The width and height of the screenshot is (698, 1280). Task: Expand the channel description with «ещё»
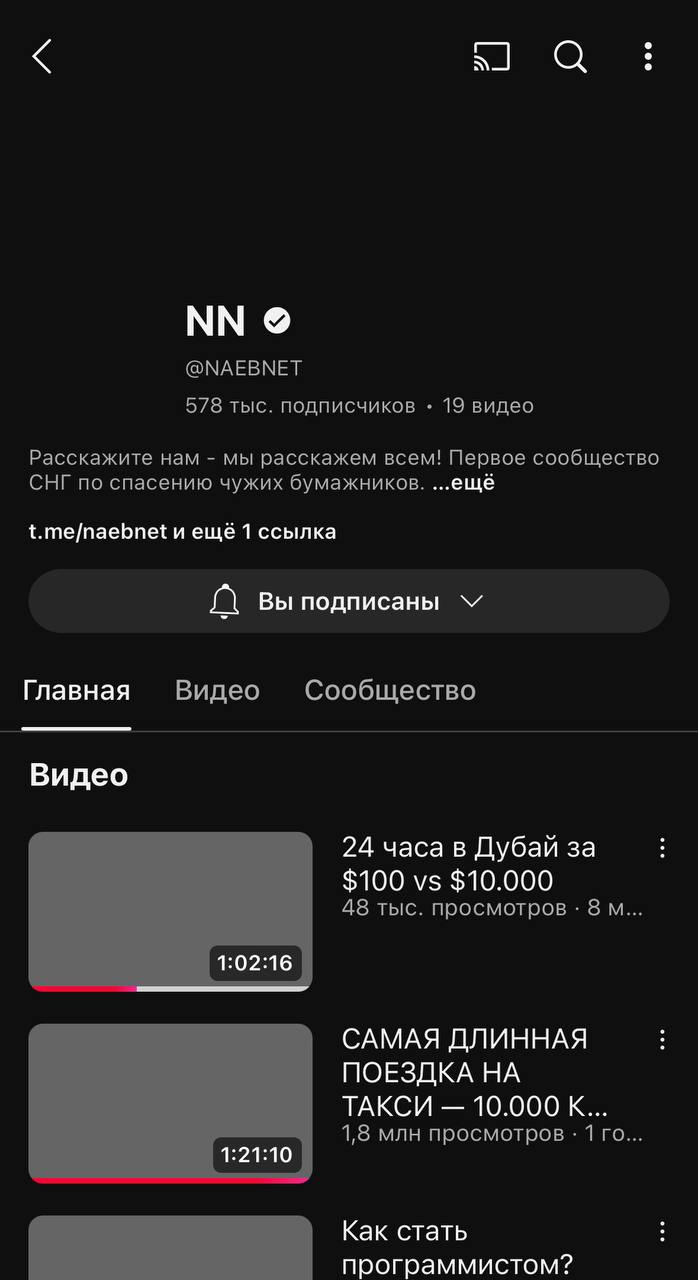coord(464,484)
